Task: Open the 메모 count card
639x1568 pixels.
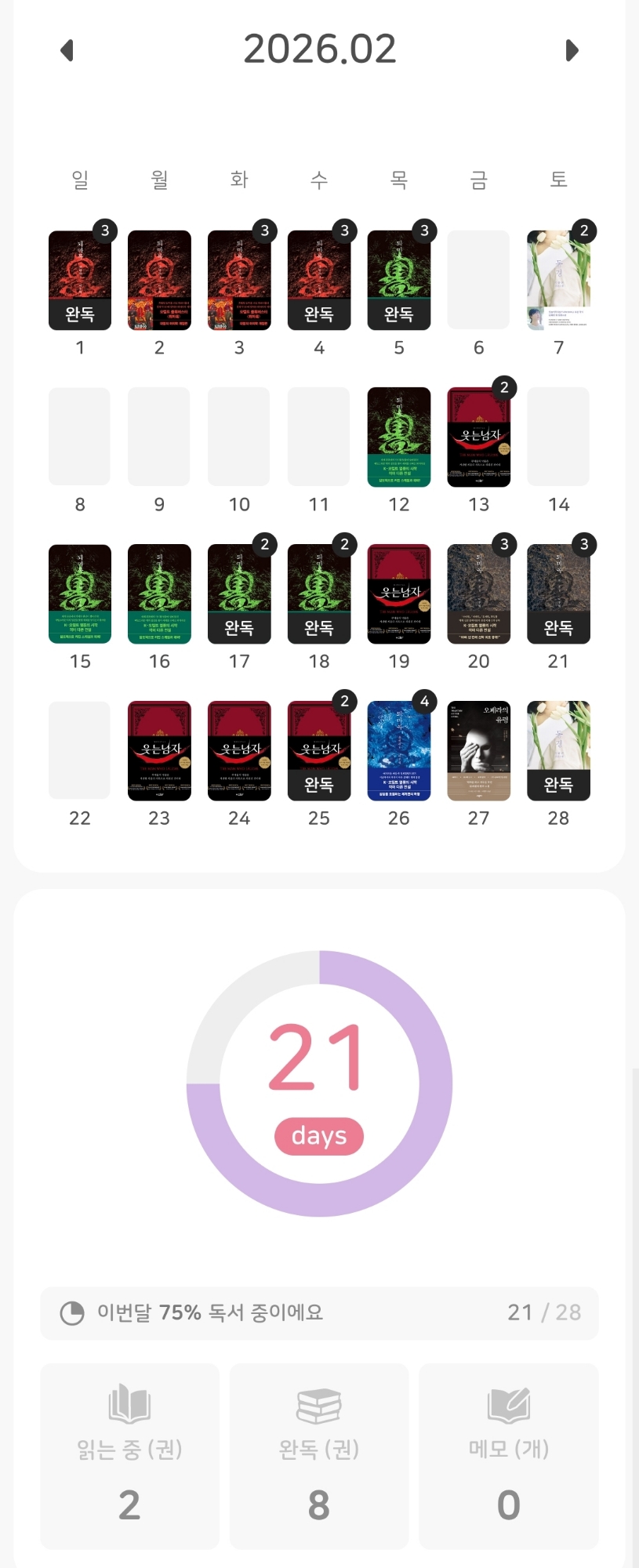Action: [509, 1456]
